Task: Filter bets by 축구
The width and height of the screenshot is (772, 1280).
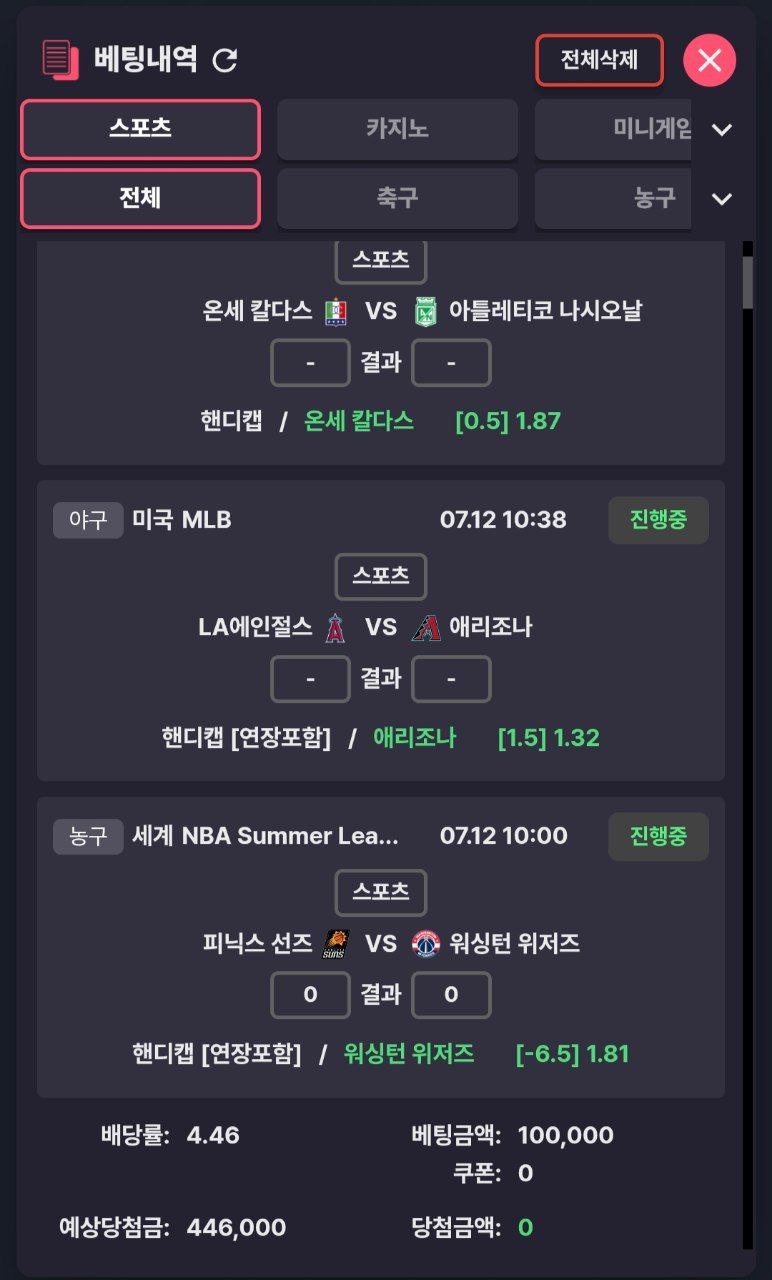Action: point(397,198)
